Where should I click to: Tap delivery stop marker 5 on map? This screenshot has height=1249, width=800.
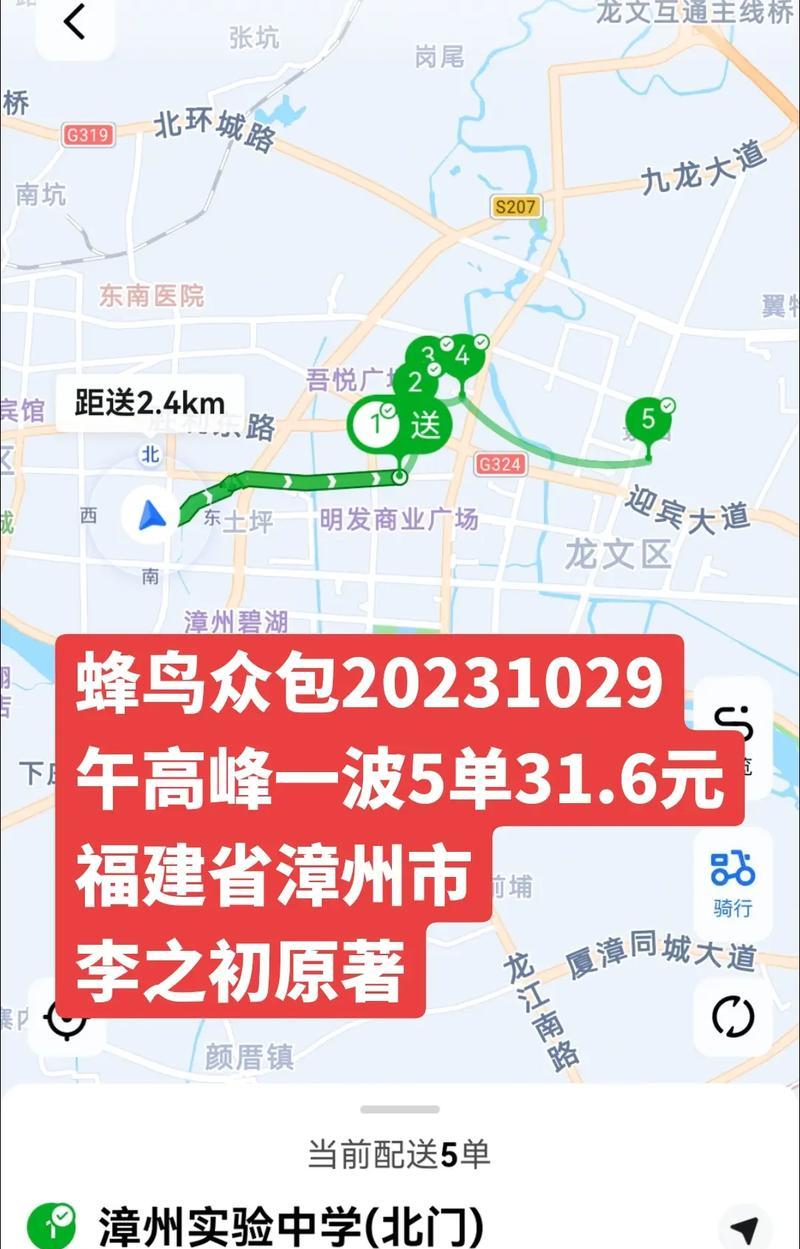[649, 420]
